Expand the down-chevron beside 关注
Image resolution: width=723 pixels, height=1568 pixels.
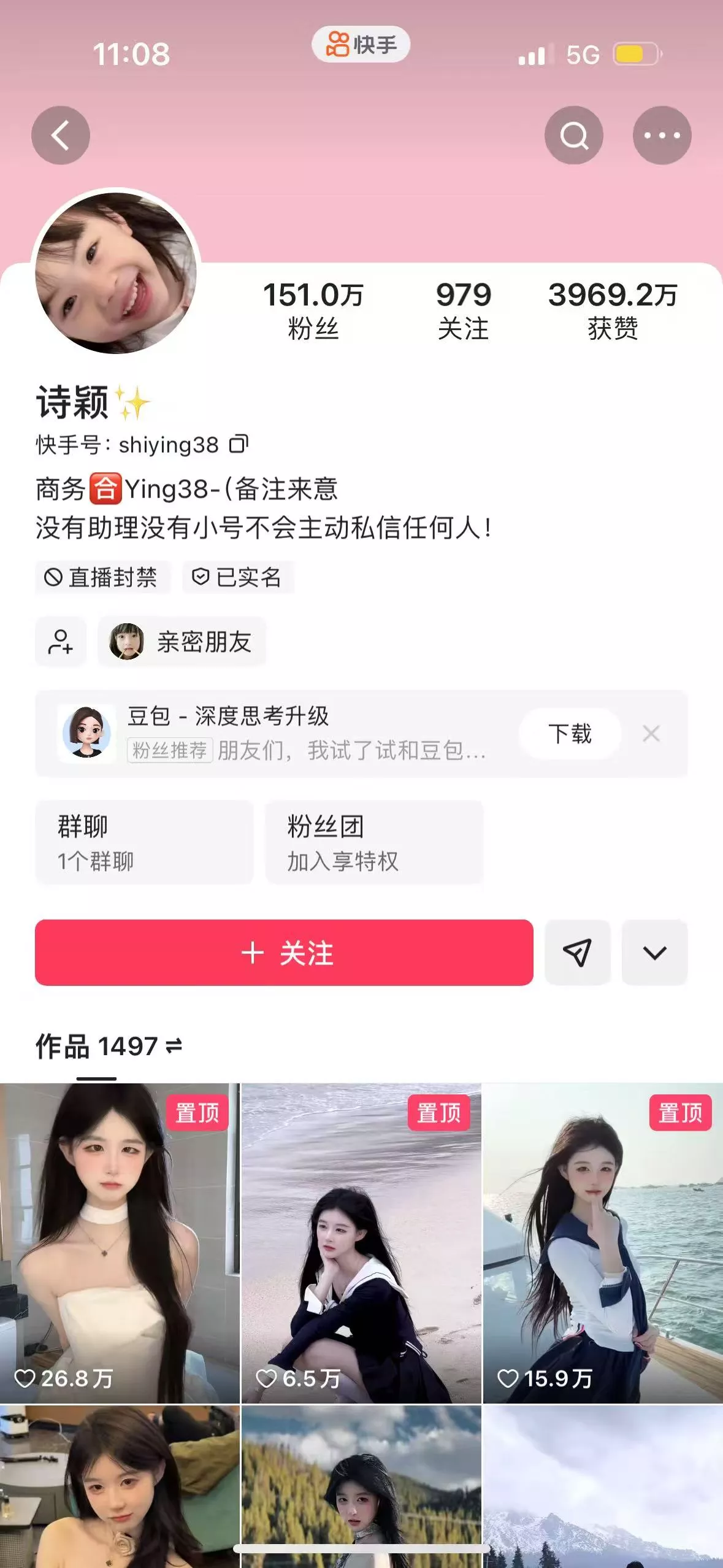pyautogui.click(x=654, y=953)
